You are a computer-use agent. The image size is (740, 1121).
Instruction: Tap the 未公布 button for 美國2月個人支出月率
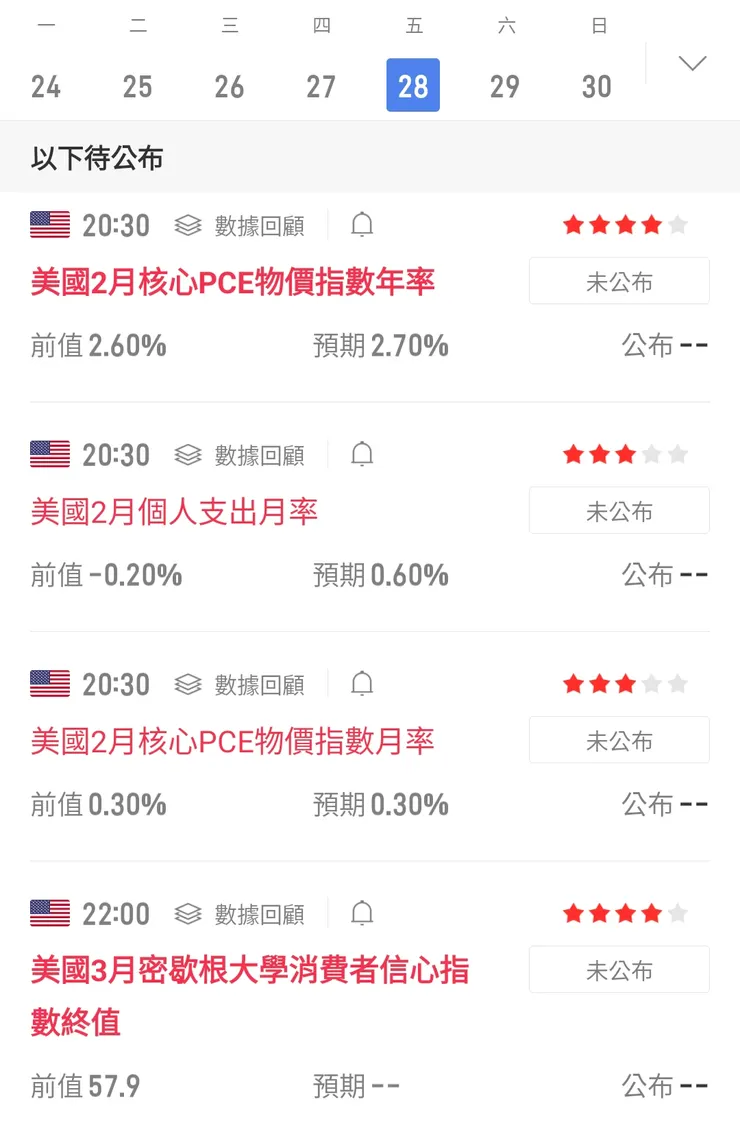coord(618,510)
